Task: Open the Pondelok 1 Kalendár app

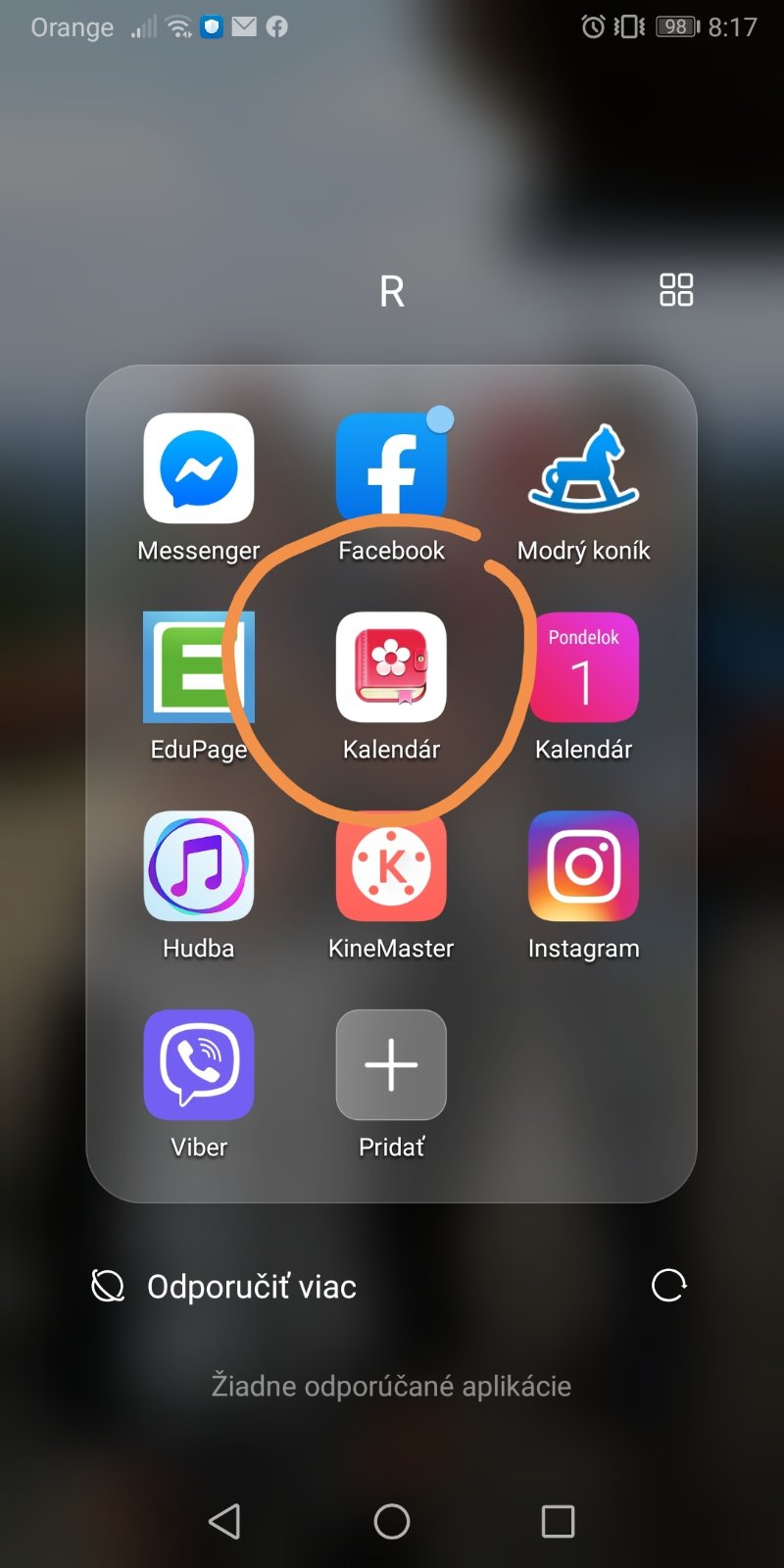Action: 583,667
